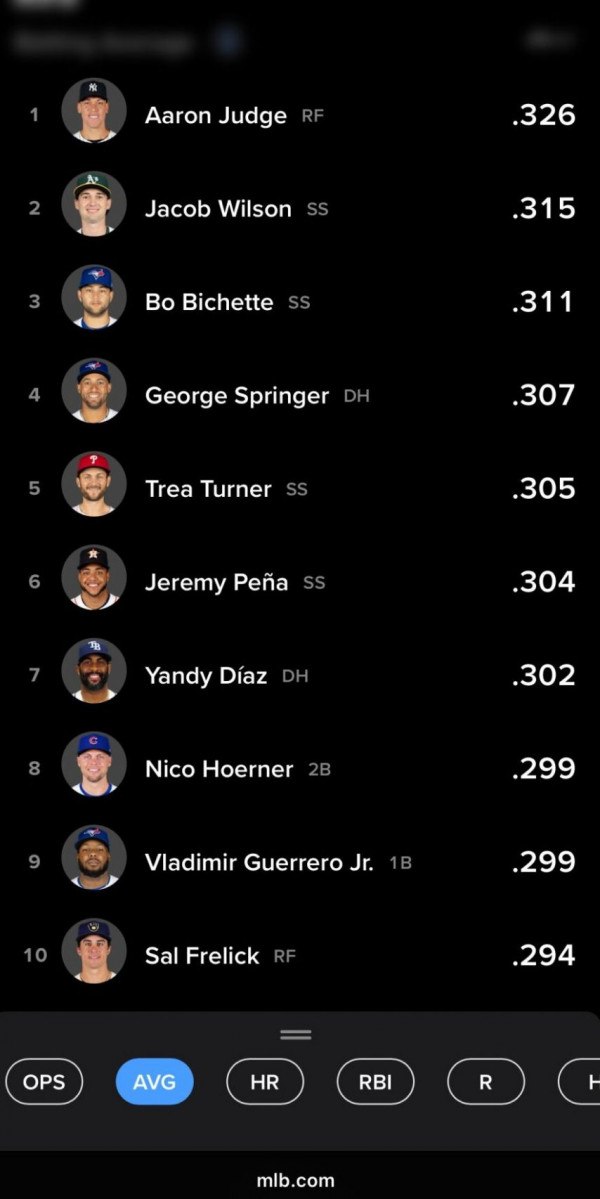Screen dimensions: 600x1199
Task: View Bo Bichette's player row
Action: tap(300, 301)
